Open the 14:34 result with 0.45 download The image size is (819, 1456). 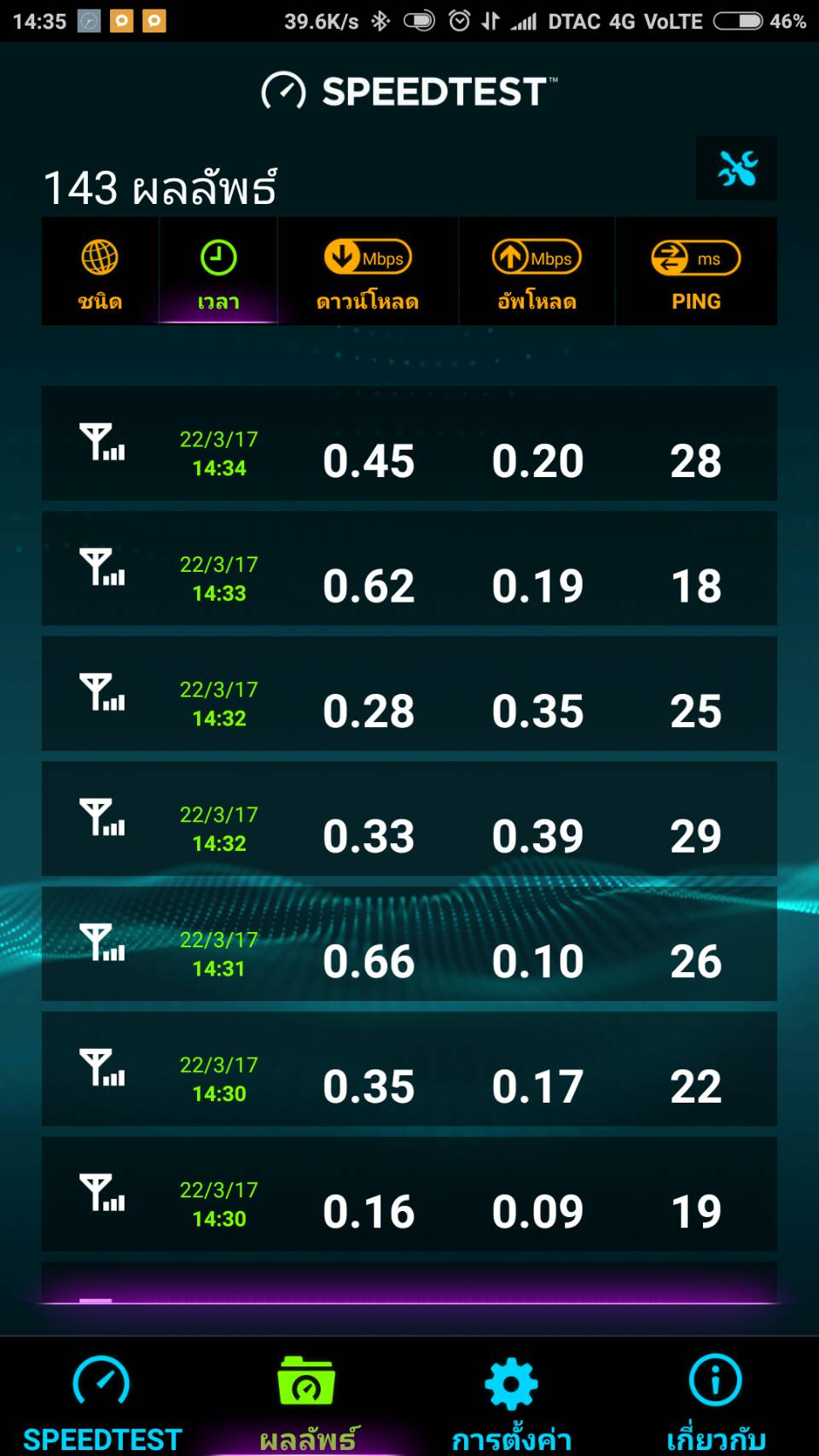click(x=409, y=443)
